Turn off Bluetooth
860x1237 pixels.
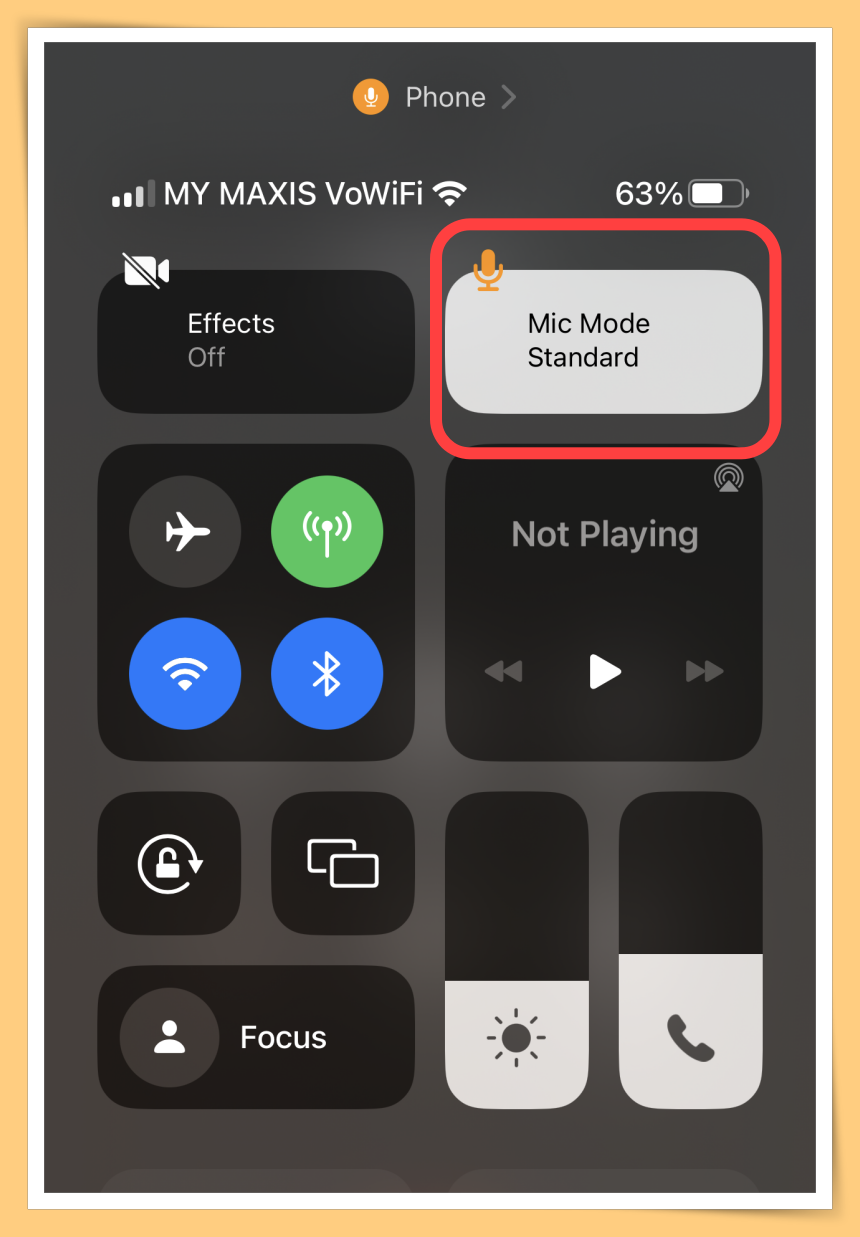tap(327, 675)
